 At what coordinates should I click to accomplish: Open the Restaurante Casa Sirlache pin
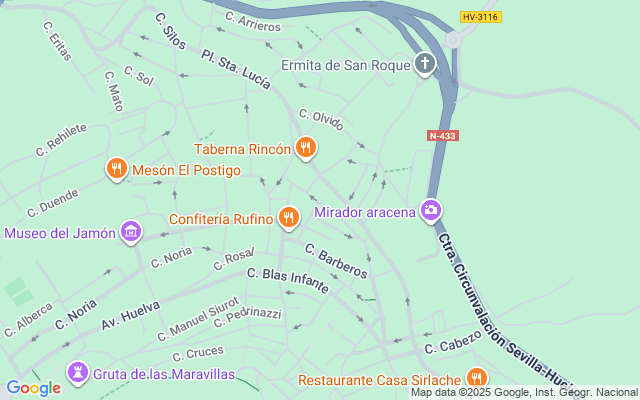(476, 379)
